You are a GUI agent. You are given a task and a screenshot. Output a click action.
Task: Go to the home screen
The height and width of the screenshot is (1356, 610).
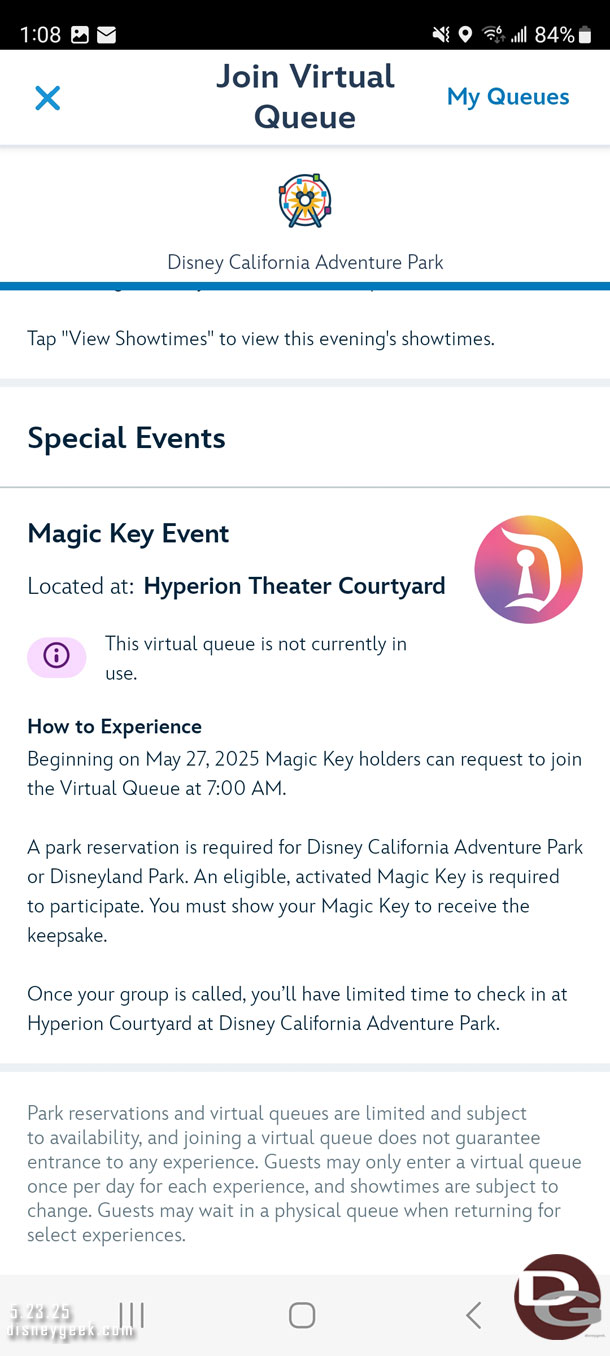point(302,1315)
